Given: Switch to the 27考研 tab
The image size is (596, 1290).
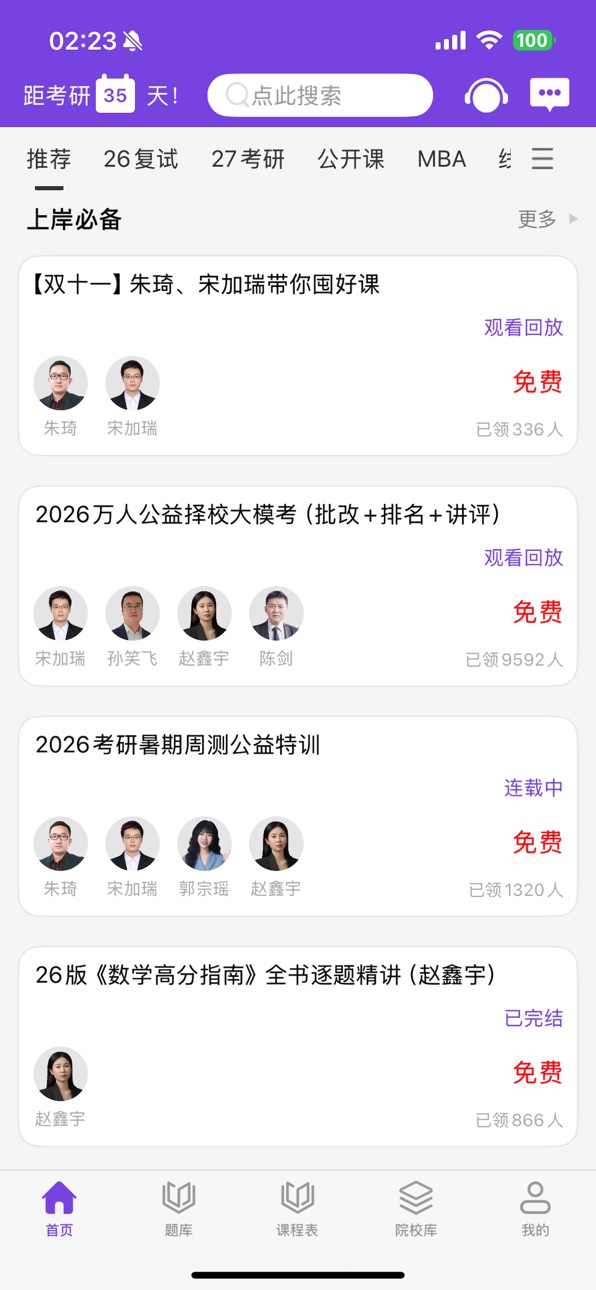Looking at the screenshot, I should [x=248, y=159].
